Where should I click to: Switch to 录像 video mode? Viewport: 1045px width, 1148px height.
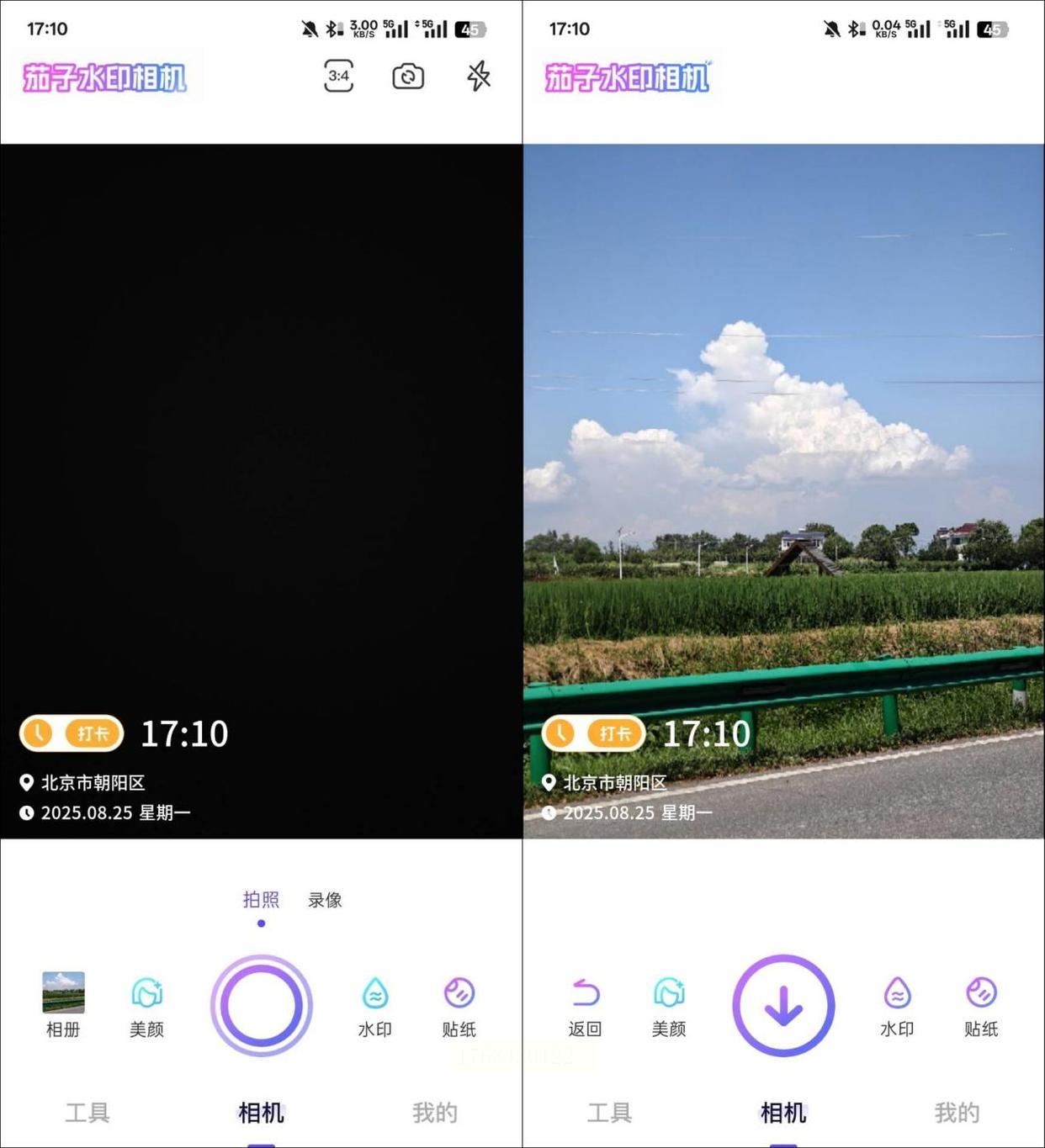tap(325, 900)
